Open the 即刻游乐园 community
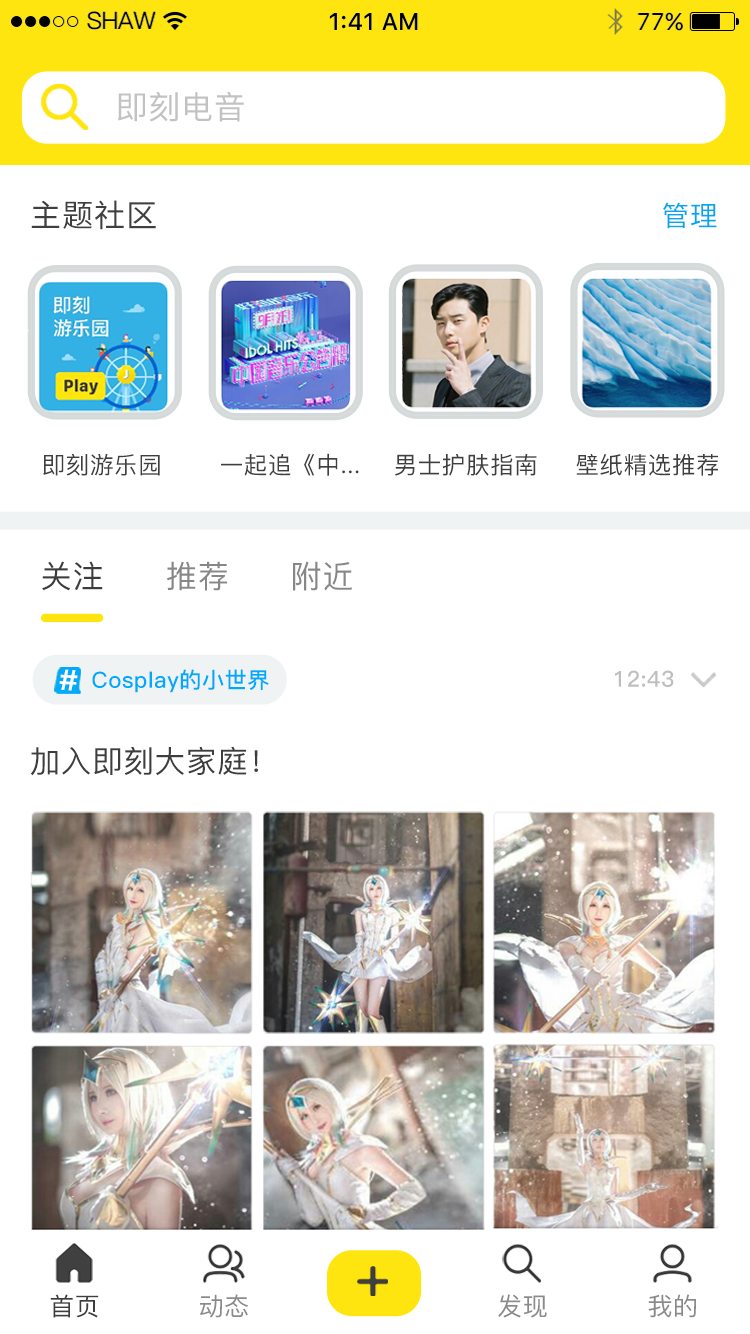Screen dimensions: 750x1334 (104, 344)
